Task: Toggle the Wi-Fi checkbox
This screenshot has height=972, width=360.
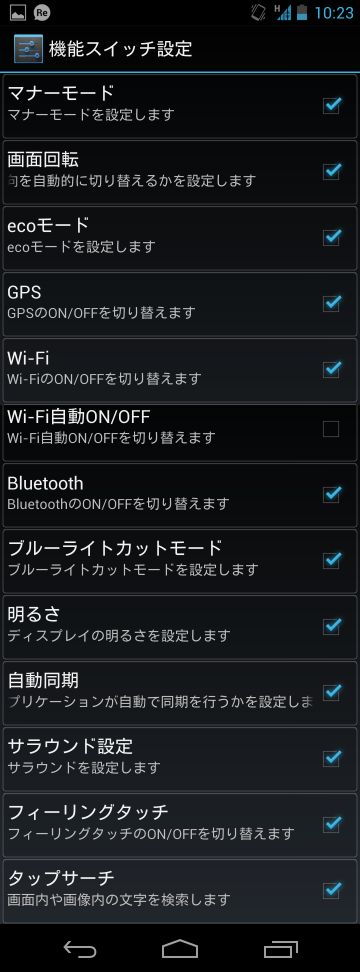Action: [331, 369]
